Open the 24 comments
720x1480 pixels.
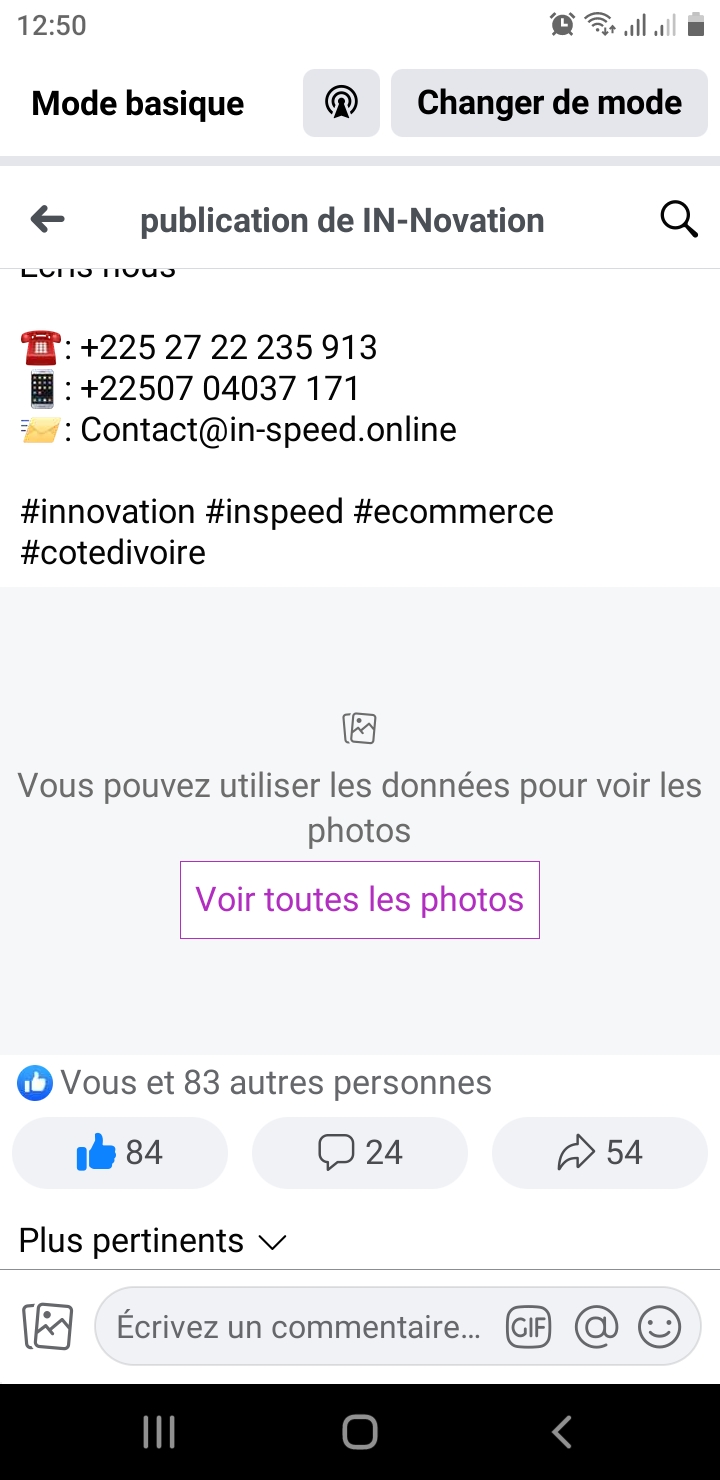pos(360,1153)
